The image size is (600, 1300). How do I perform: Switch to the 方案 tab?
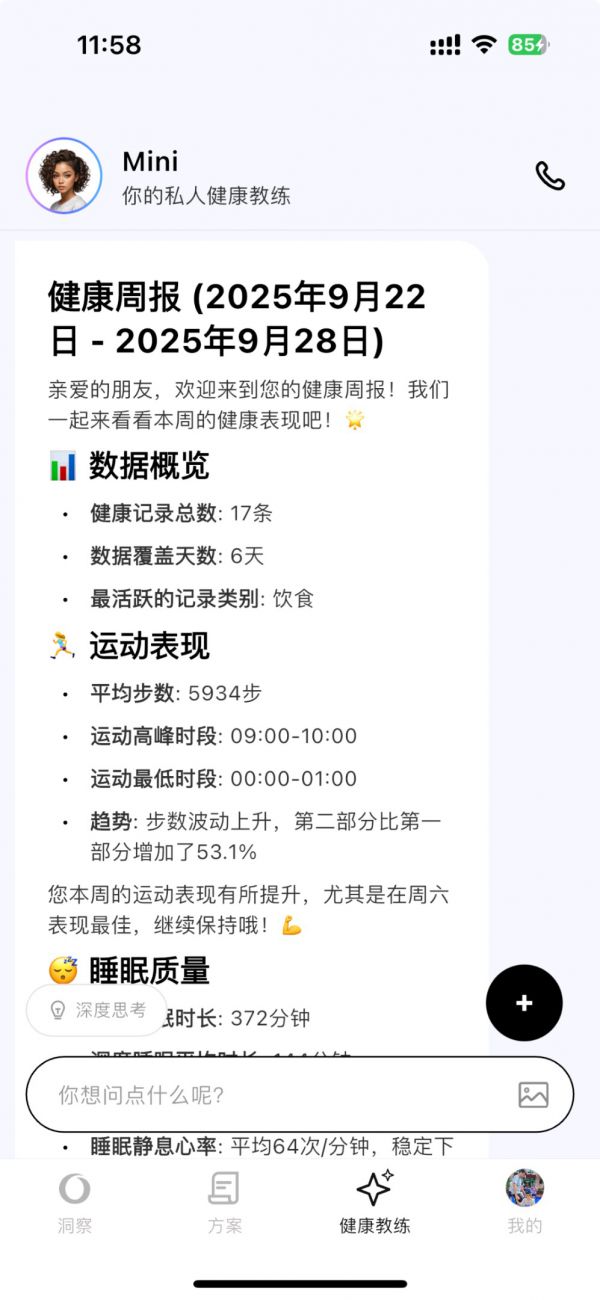[224, 1202]
